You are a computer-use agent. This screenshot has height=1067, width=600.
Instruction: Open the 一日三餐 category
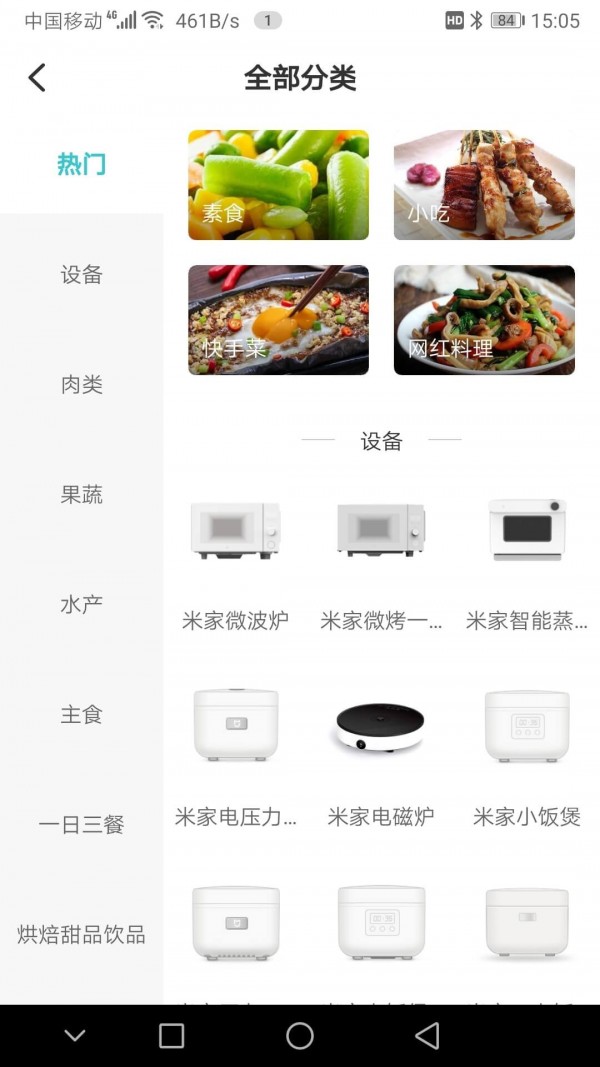(x=81, y=824)
